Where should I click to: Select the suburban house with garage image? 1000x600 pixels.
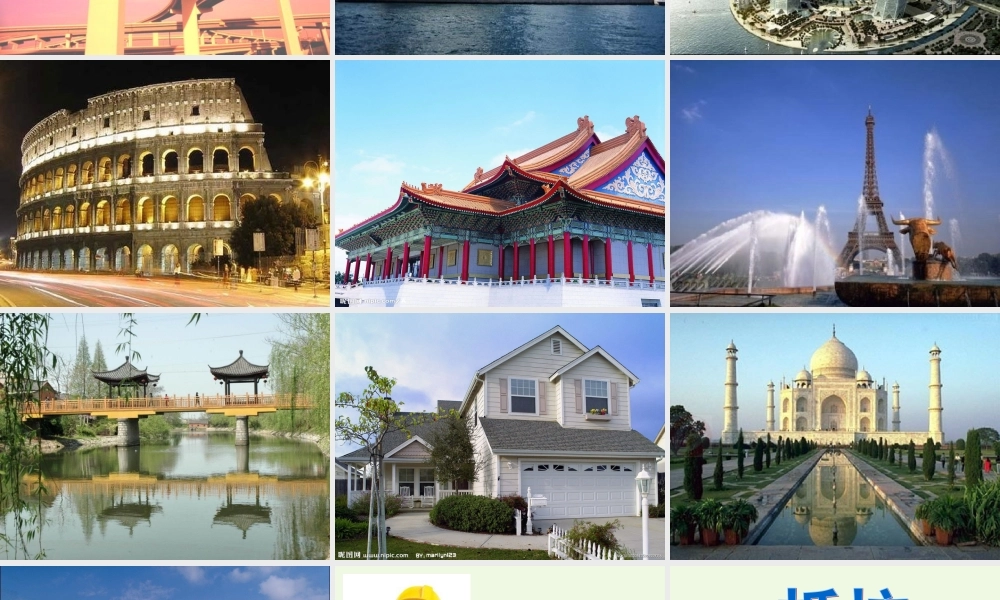click(x=500, y=436)
